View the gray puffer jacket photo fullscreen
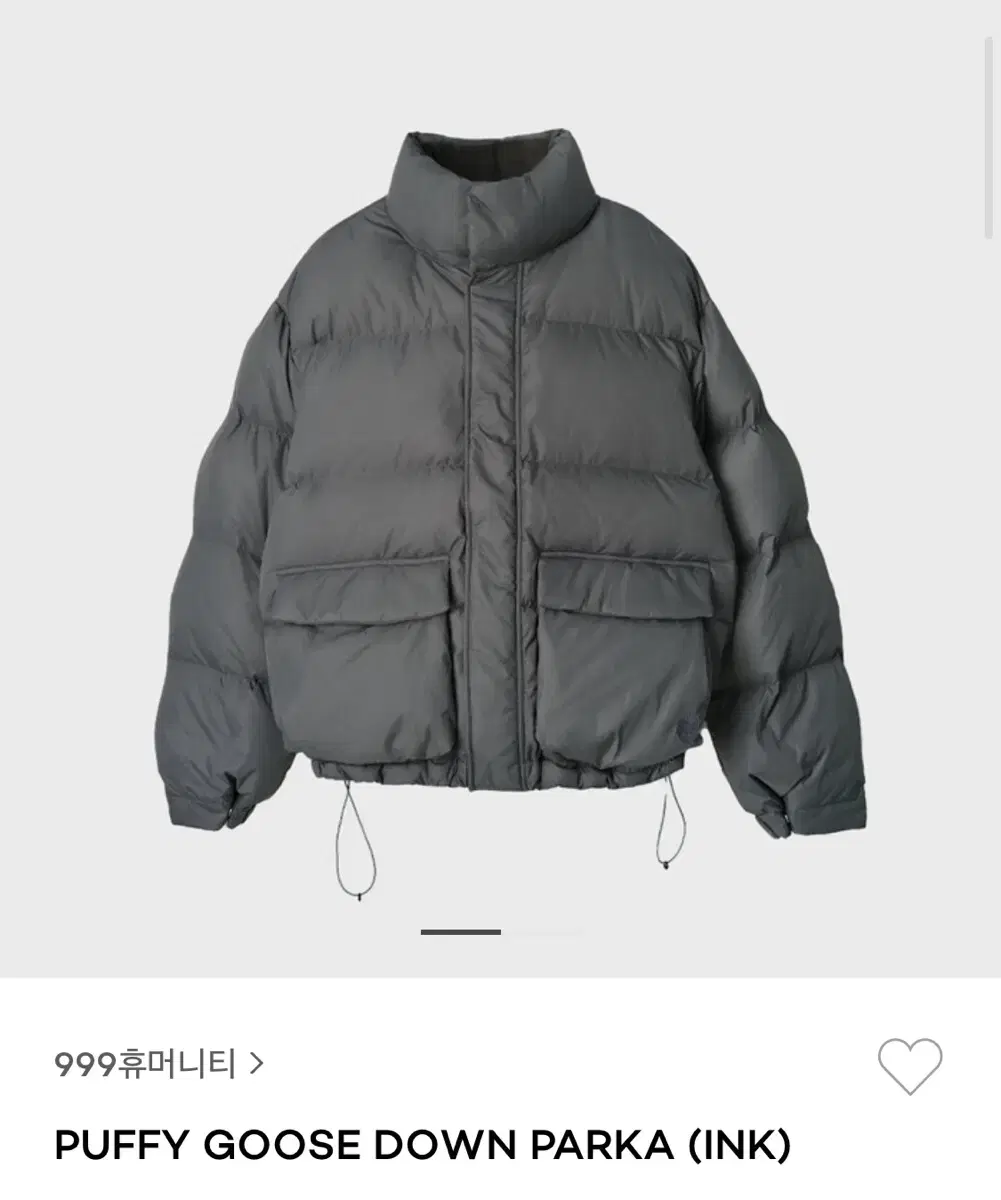1001x1200 pixels. coord(500,480)
